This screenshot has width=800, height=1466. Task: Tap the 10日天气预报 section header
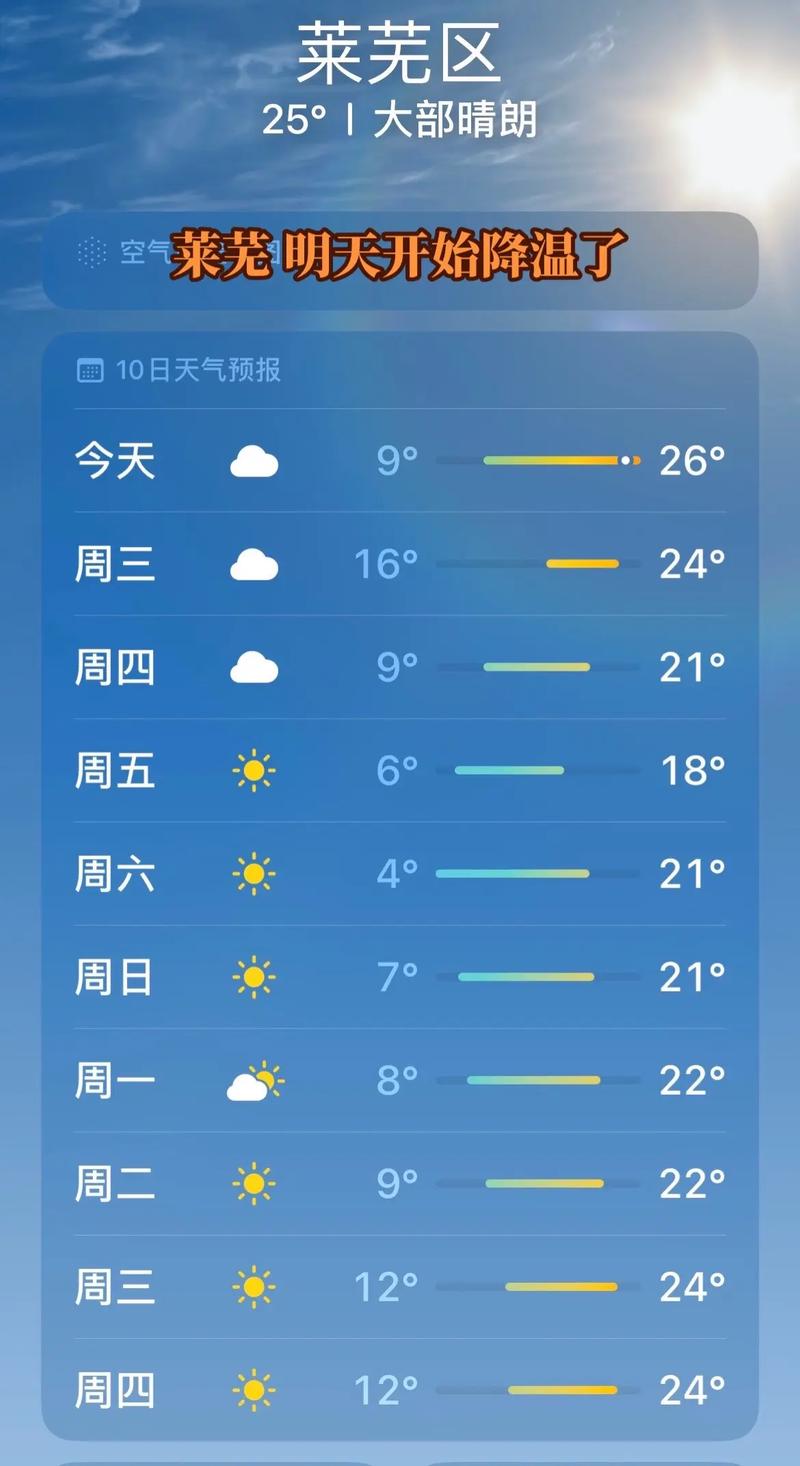point(196,368)
